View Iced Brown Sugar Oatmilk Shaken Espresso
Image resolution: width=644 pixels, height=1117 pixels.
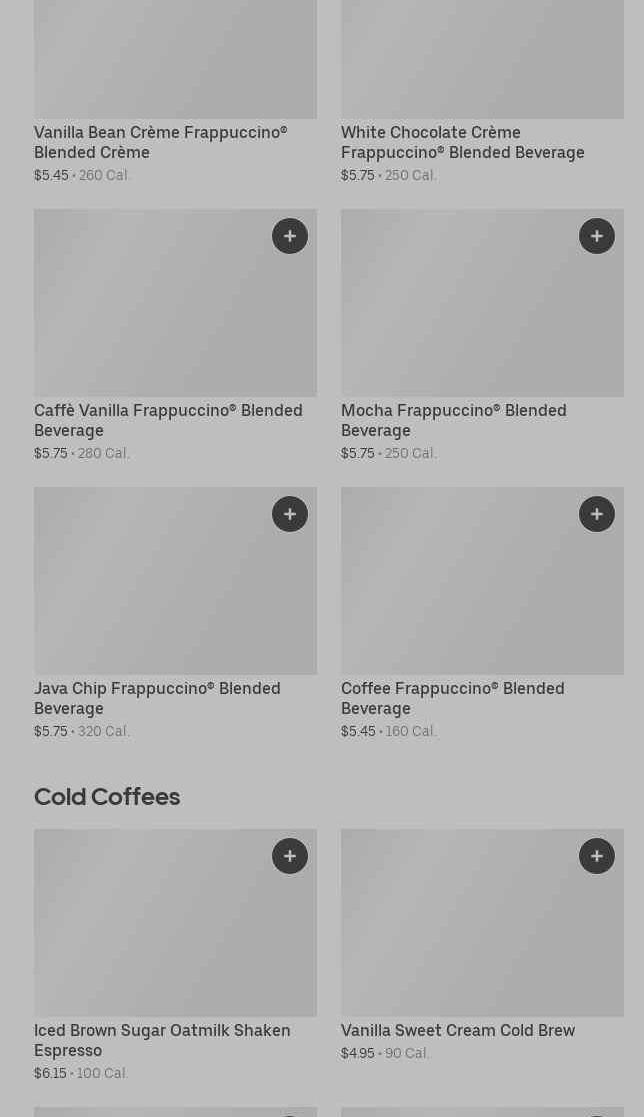[162, 1040]
